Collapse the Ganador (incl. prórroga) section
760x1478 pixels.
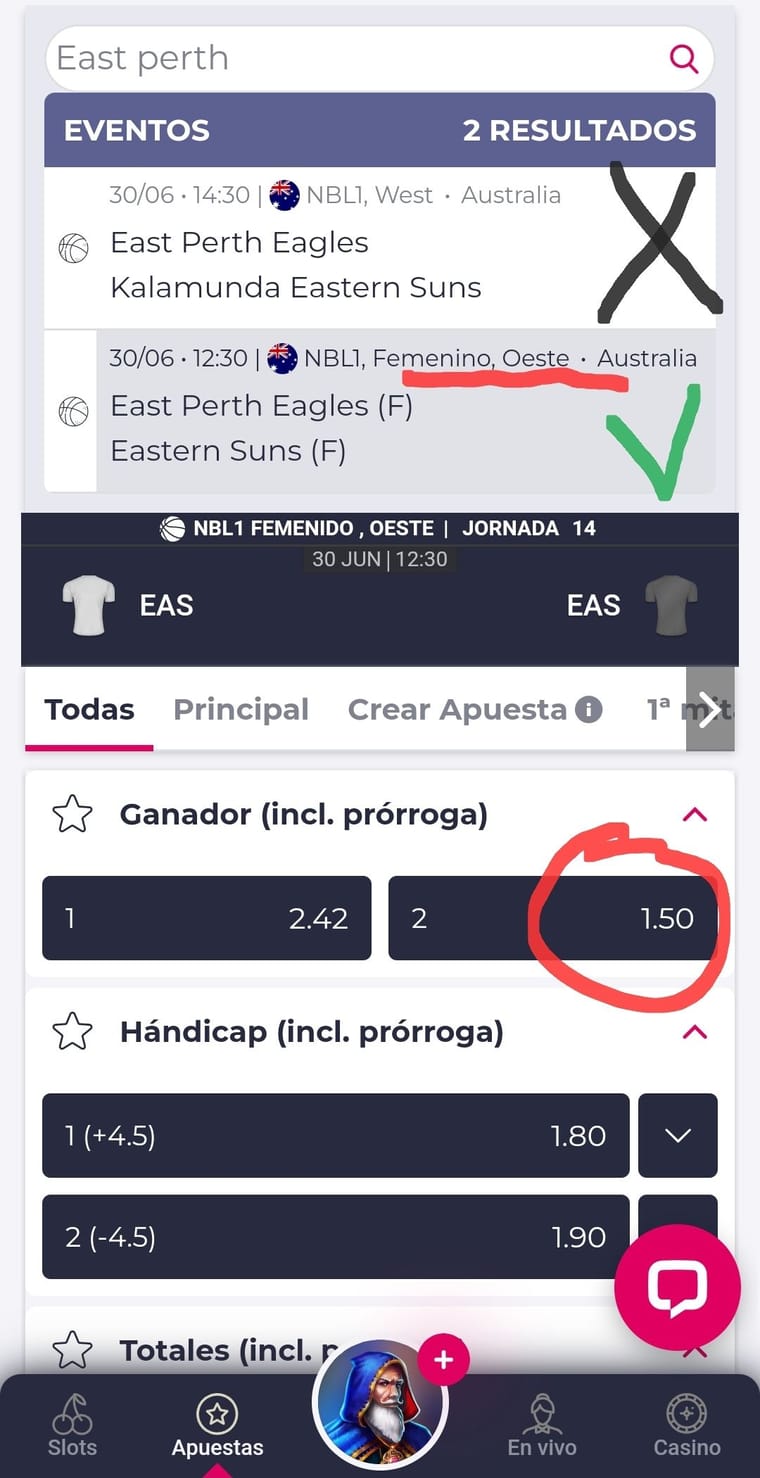[694, 815]
